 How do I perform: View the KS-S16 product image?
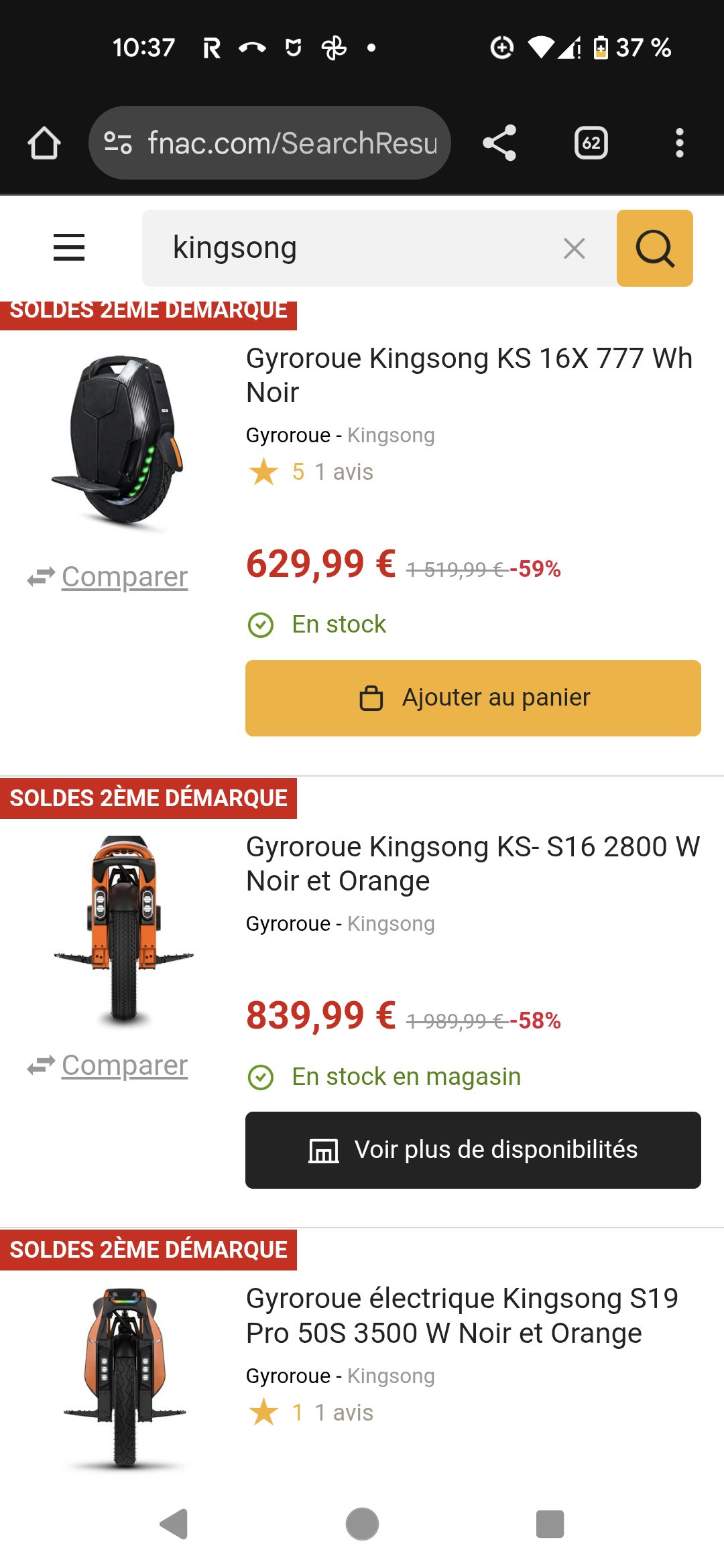(x=123, y=930)
